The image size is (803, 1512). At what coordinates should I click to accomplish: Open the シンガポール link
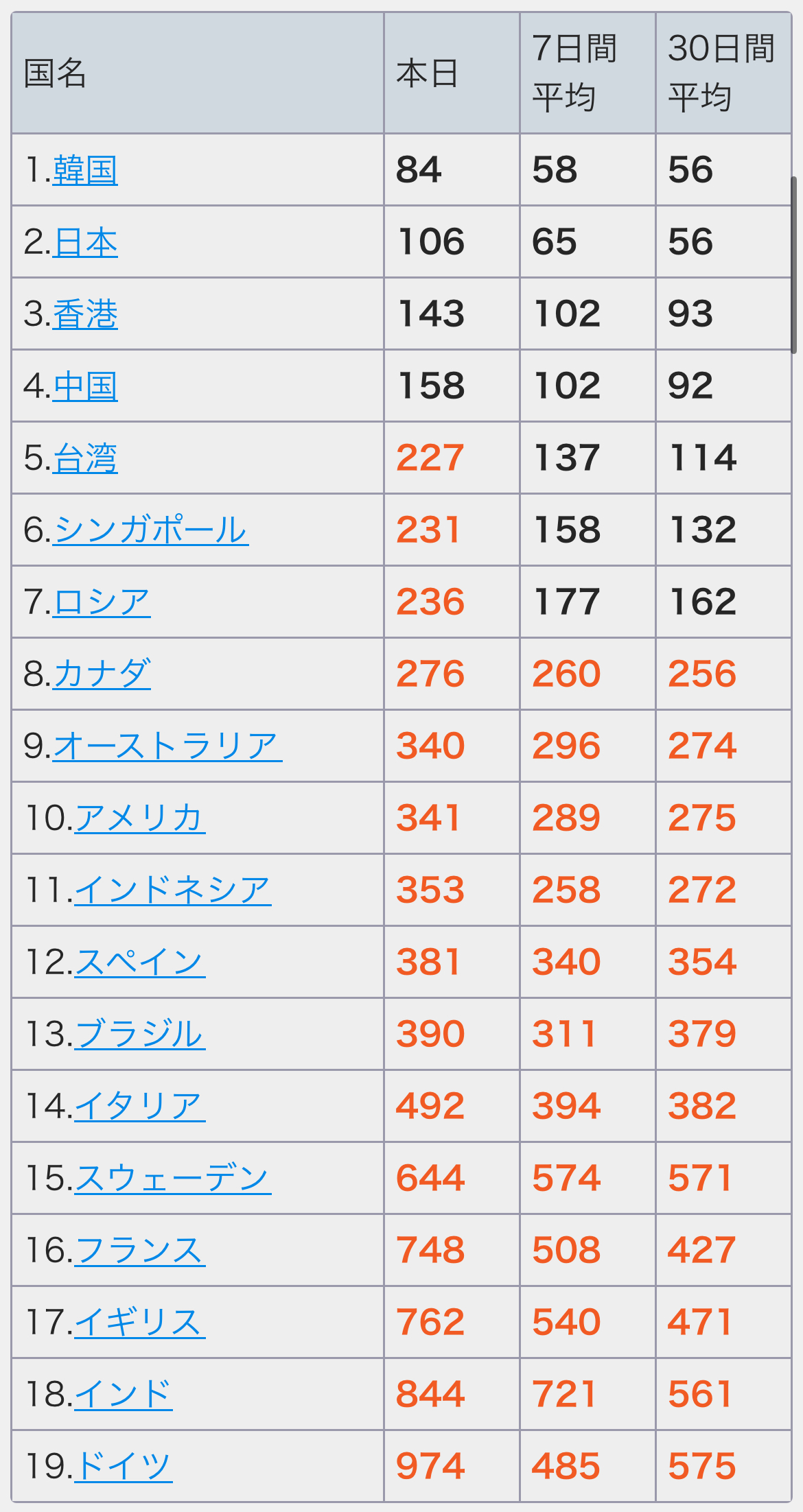tap(150, 530)
